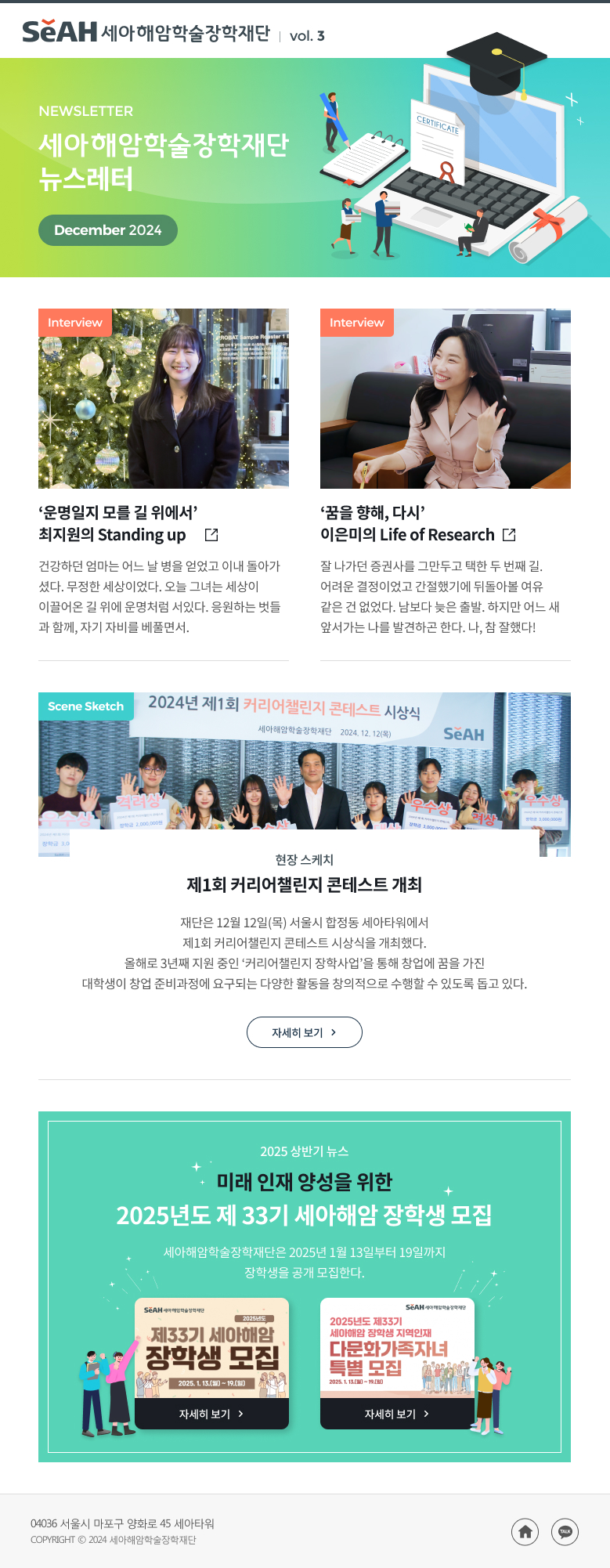Click the Scene Sketch badge
The width and height of the screenshot is (610, 1568).
[85, 706]
